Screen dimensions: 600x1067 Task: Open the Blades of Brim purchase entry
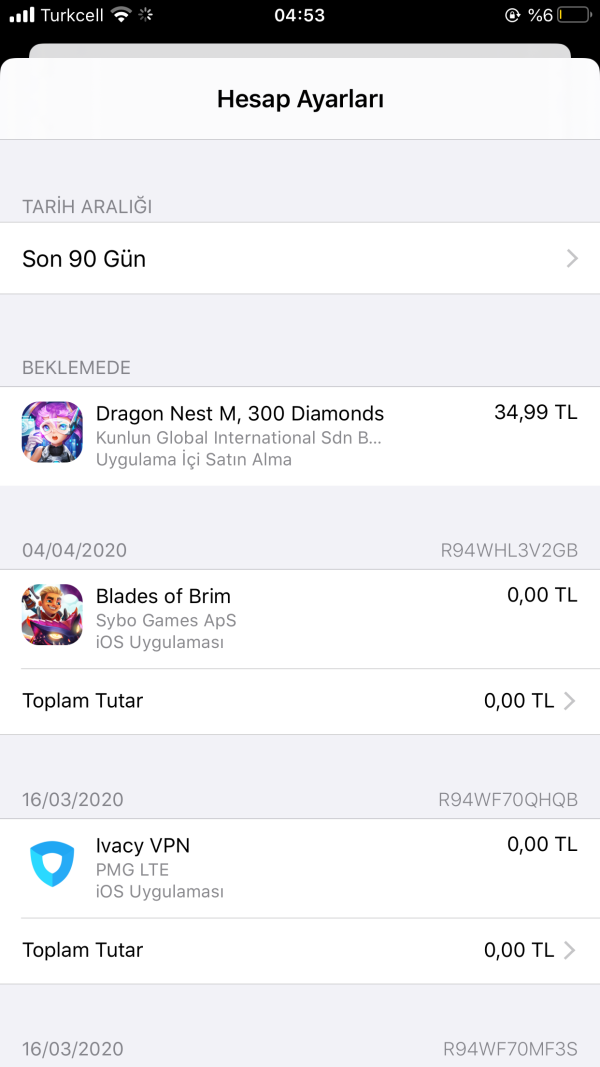[x=300, y=618]
